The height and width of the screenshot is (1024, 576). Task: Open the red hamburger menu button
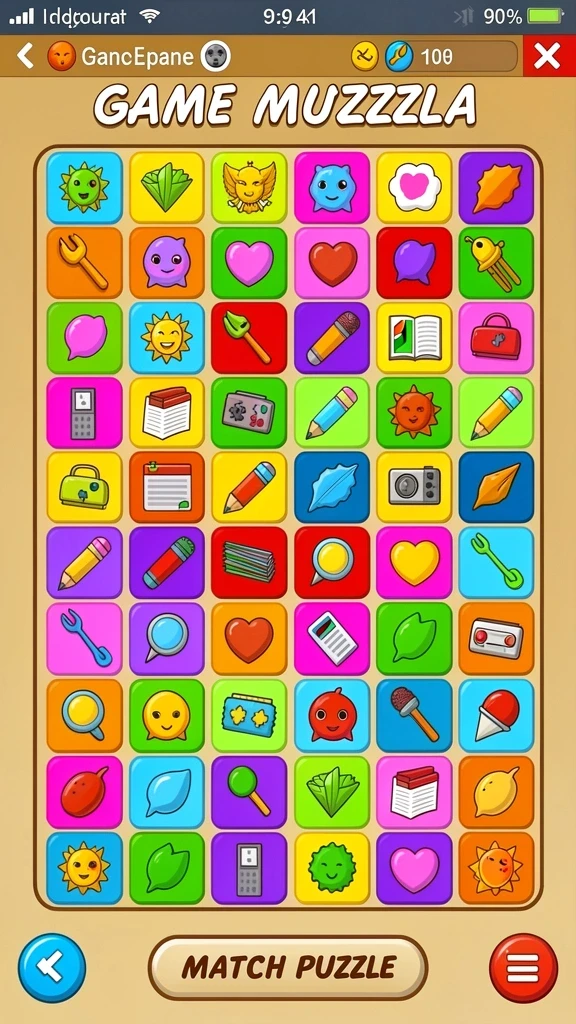point(523,968)
